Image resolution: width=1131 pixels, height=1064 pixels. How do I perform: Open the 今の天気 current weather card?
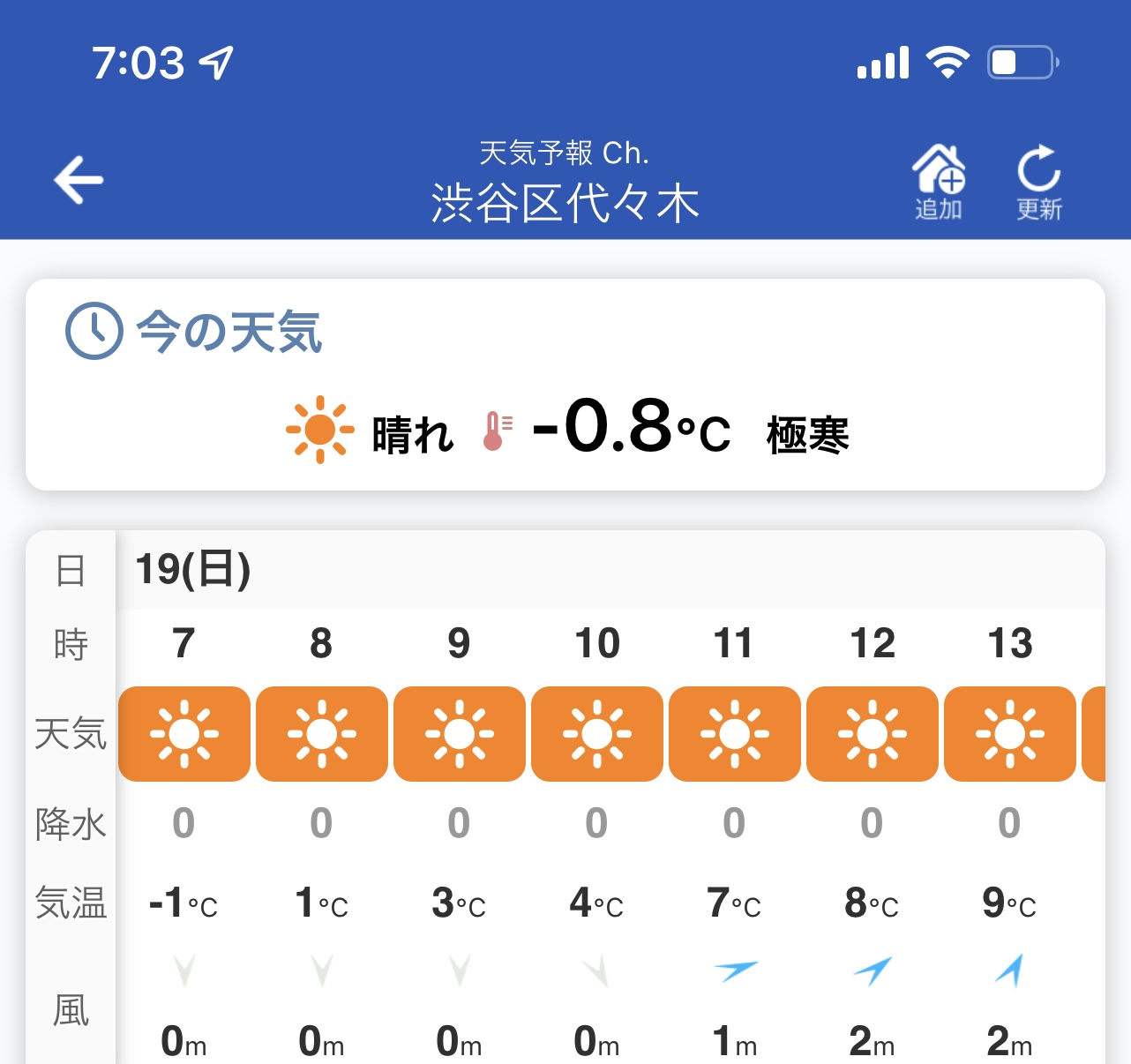565,385
